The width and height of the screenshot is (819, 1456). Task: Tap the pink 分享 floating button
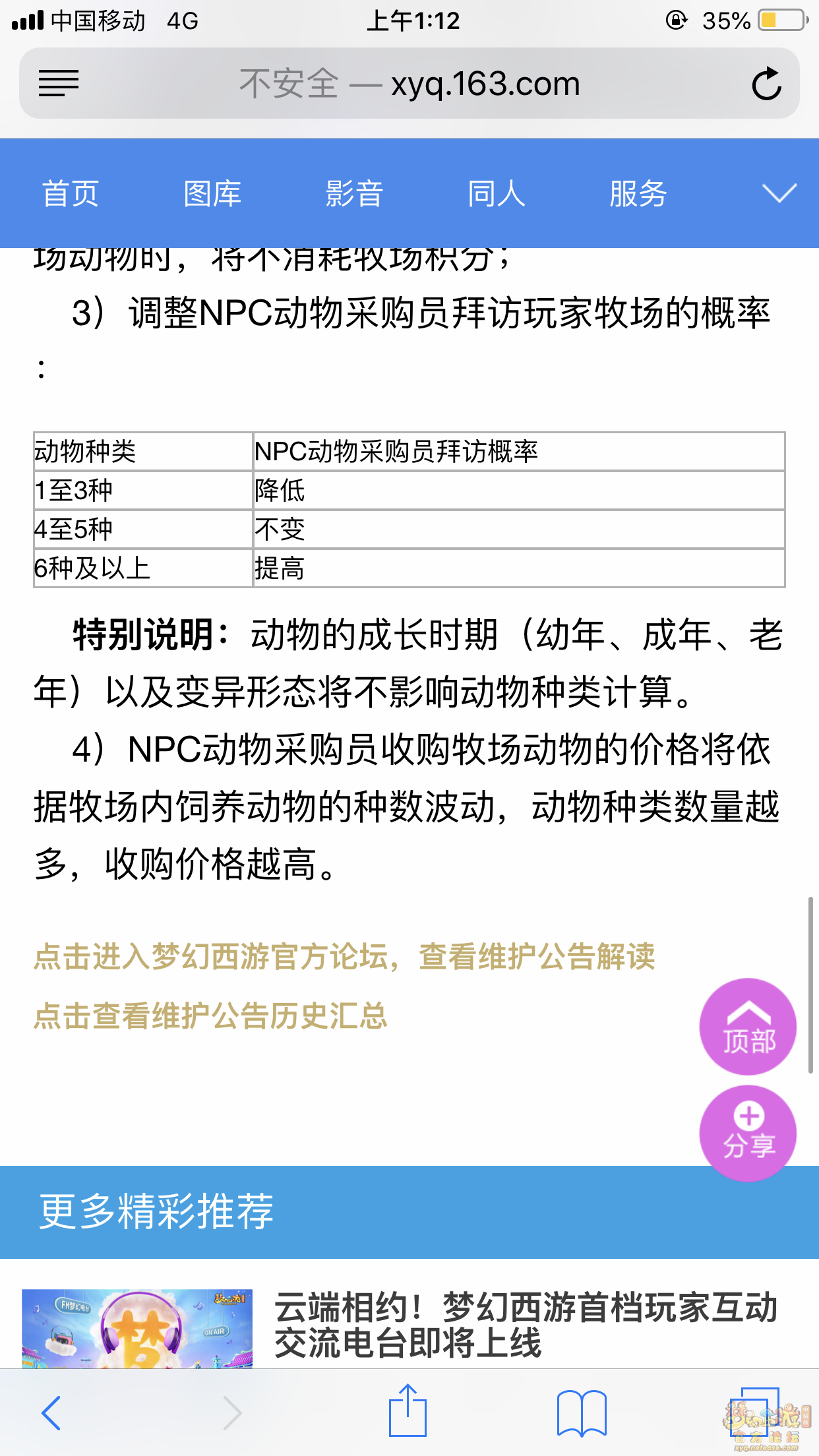748,1134
